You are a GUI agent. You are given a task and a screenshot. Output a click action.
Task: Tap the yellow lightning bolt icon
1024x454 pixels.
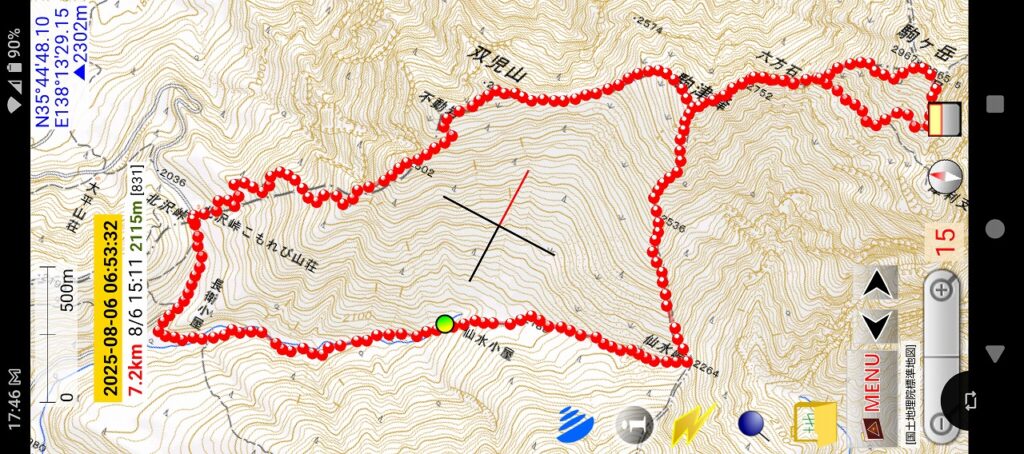692,424
